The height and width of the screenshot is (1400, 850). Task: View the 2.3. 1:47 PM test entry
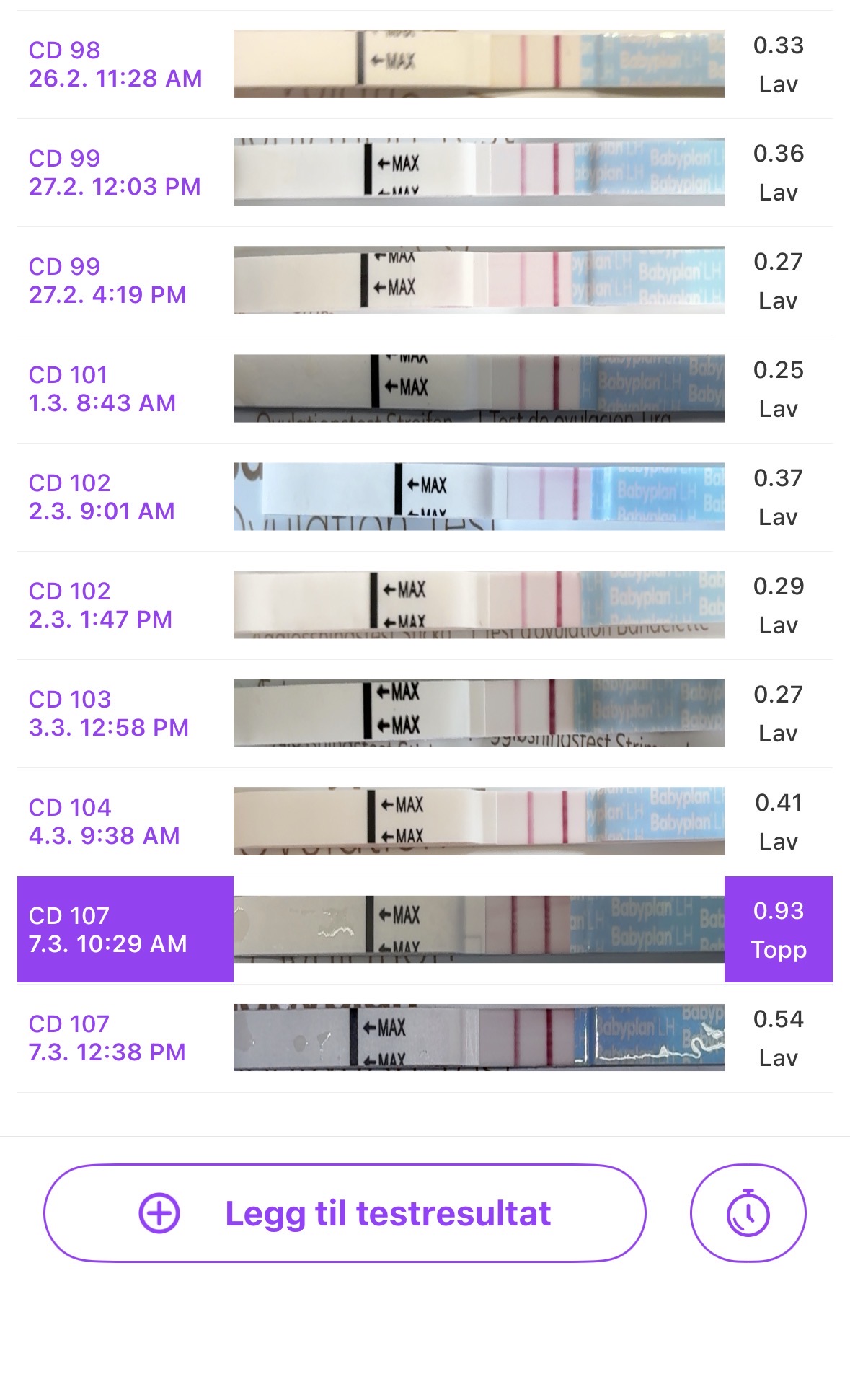point(424,605)
